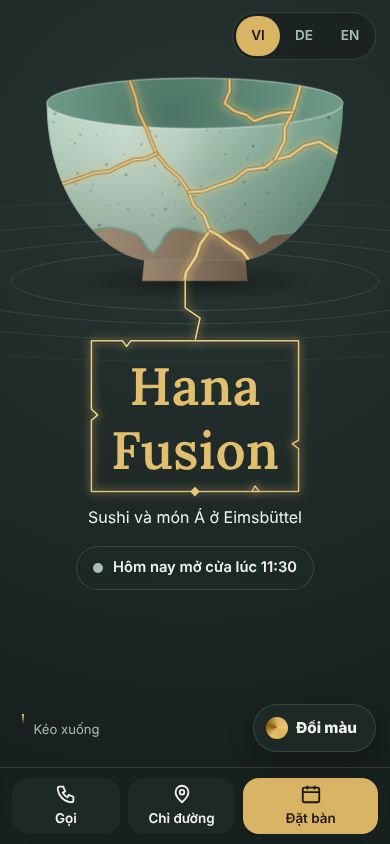390x844 pixels.
Task: Tap the Đổi màu color change button
Action: 314,728
